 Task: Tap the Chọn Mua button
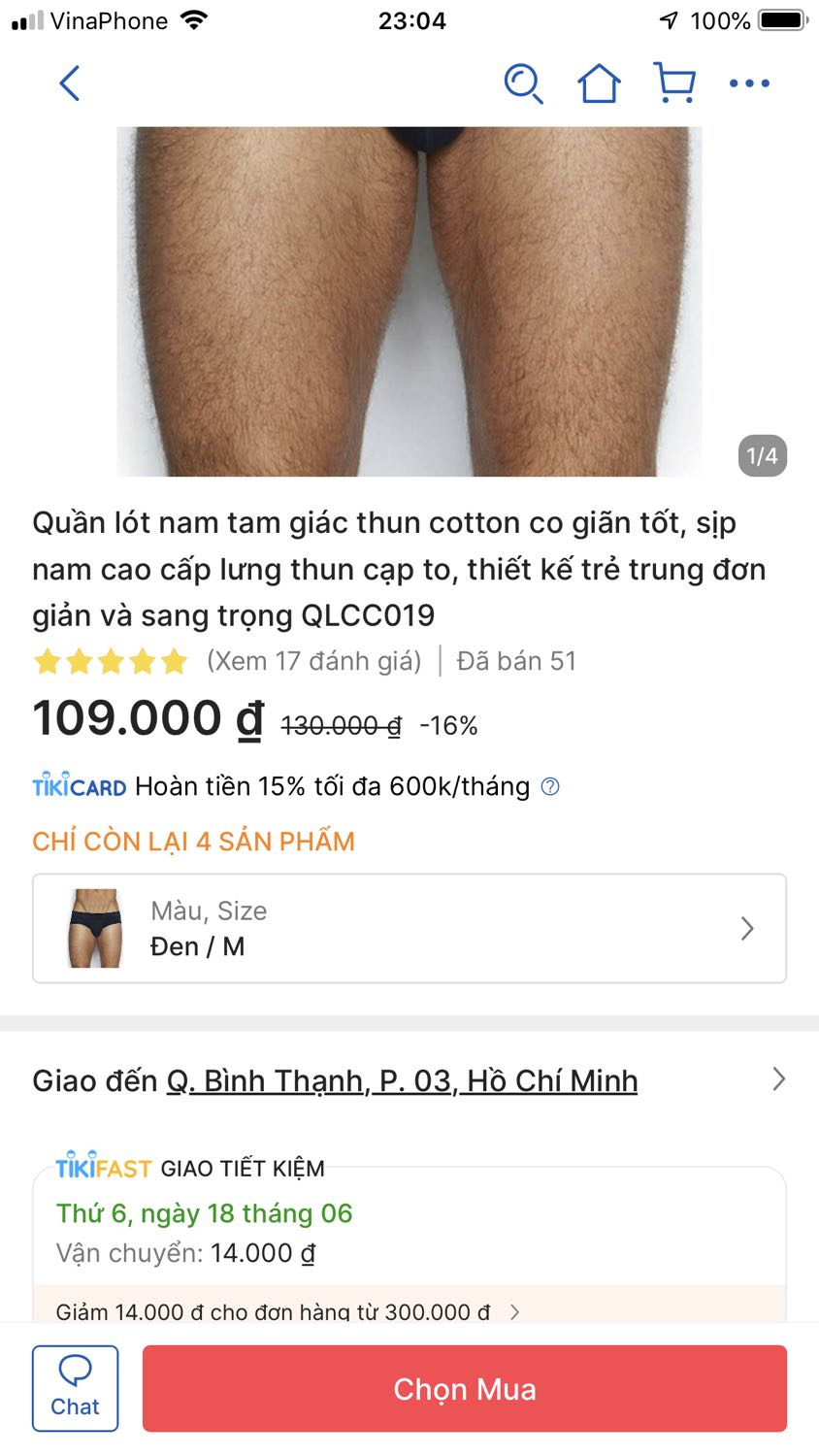tap(464, 1388)
